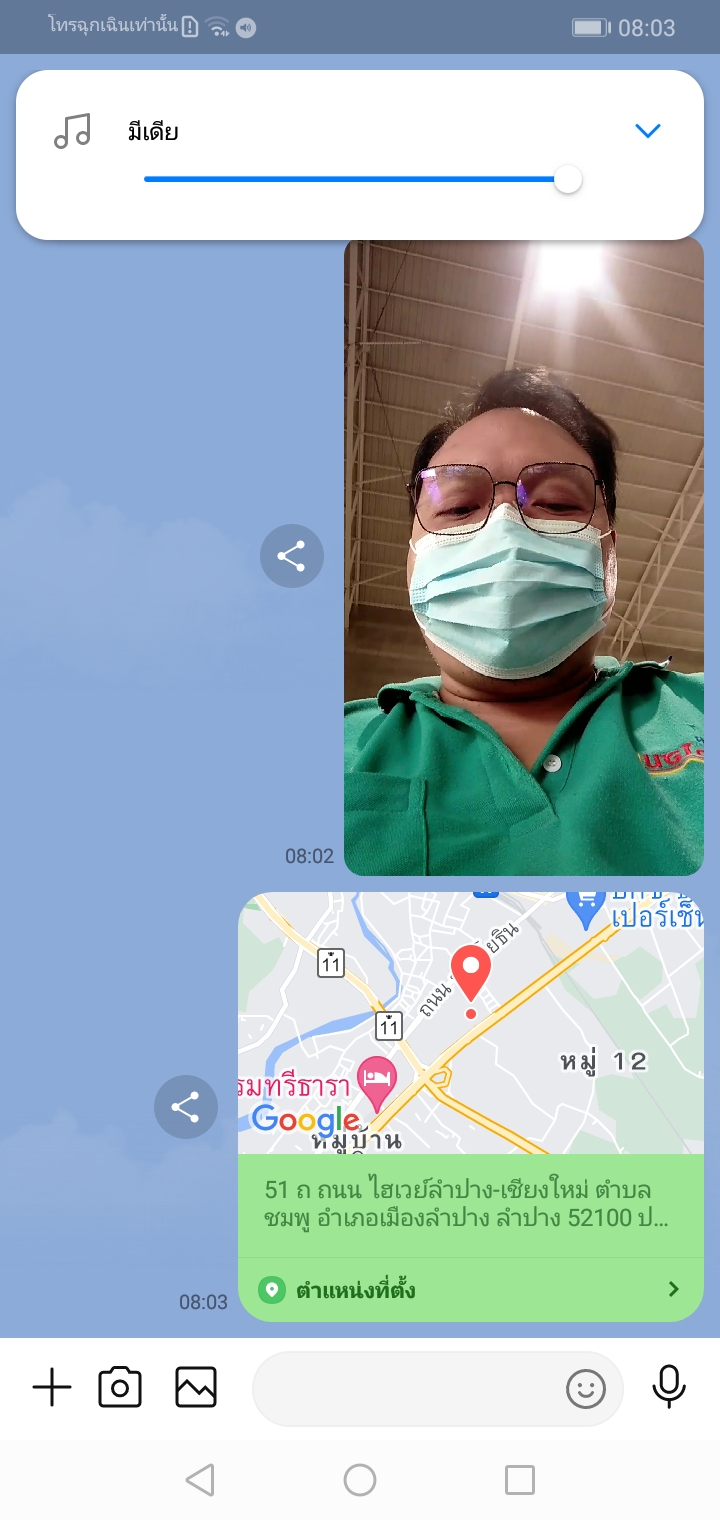Open the camera to take a photo

(120, 1388)
